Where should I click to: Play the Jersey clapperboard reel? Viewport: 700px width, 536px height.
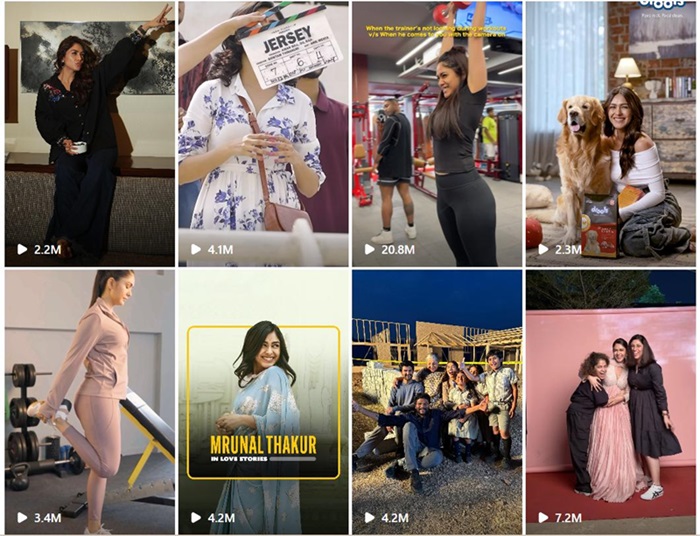pyautogui.click(x=263, y=133)
